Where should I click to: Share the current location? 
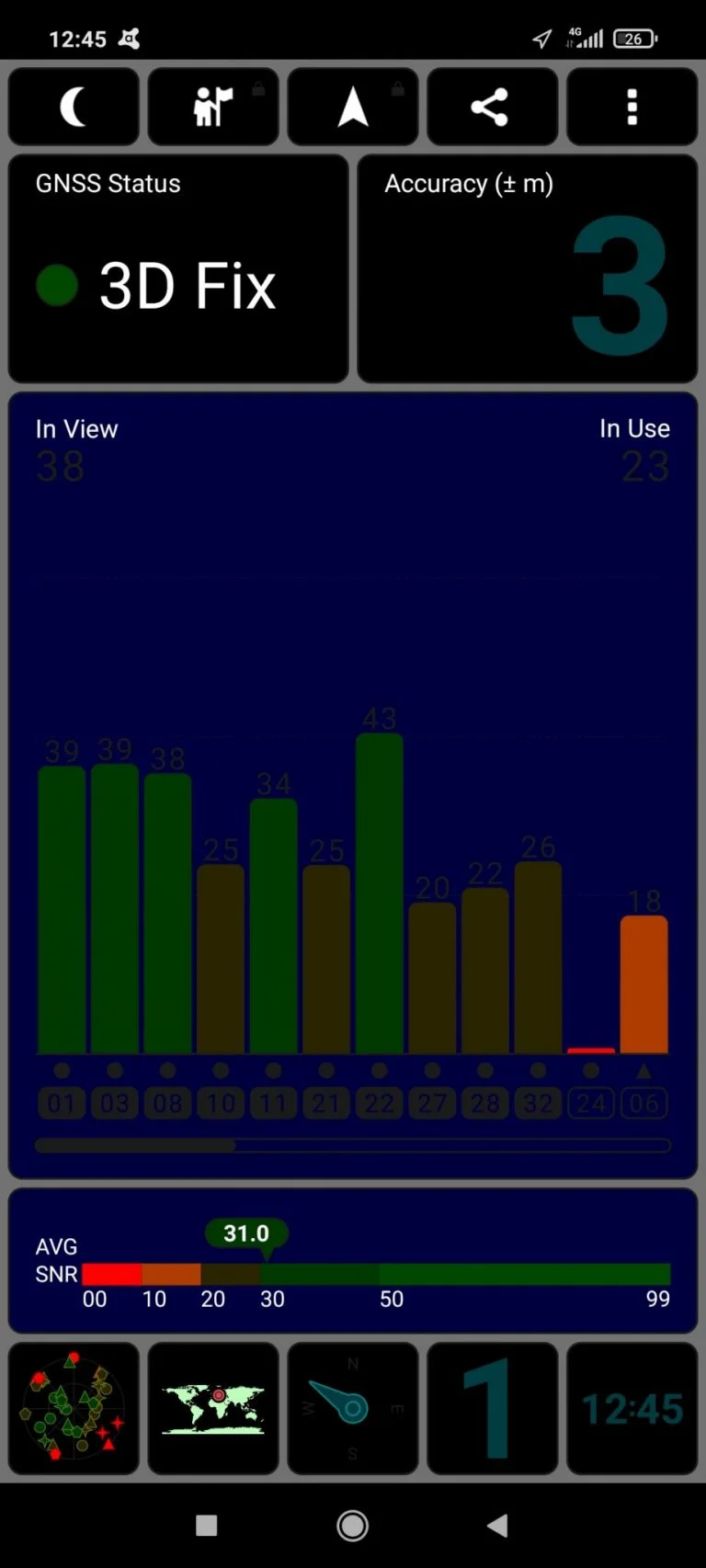(492, 108)
